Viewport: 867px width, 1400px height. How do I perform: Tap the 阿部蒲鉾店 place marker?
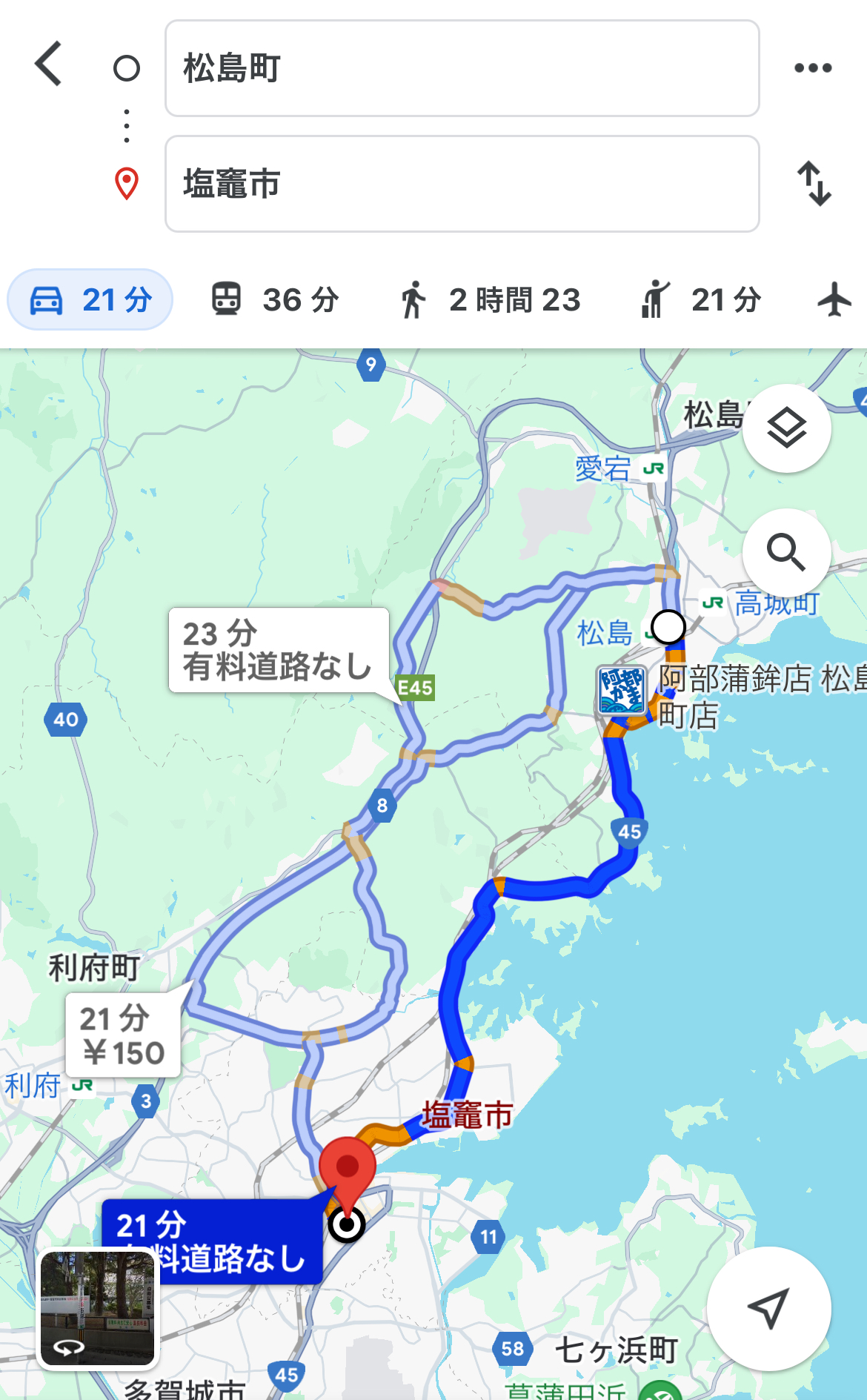[x=621, y=689]
